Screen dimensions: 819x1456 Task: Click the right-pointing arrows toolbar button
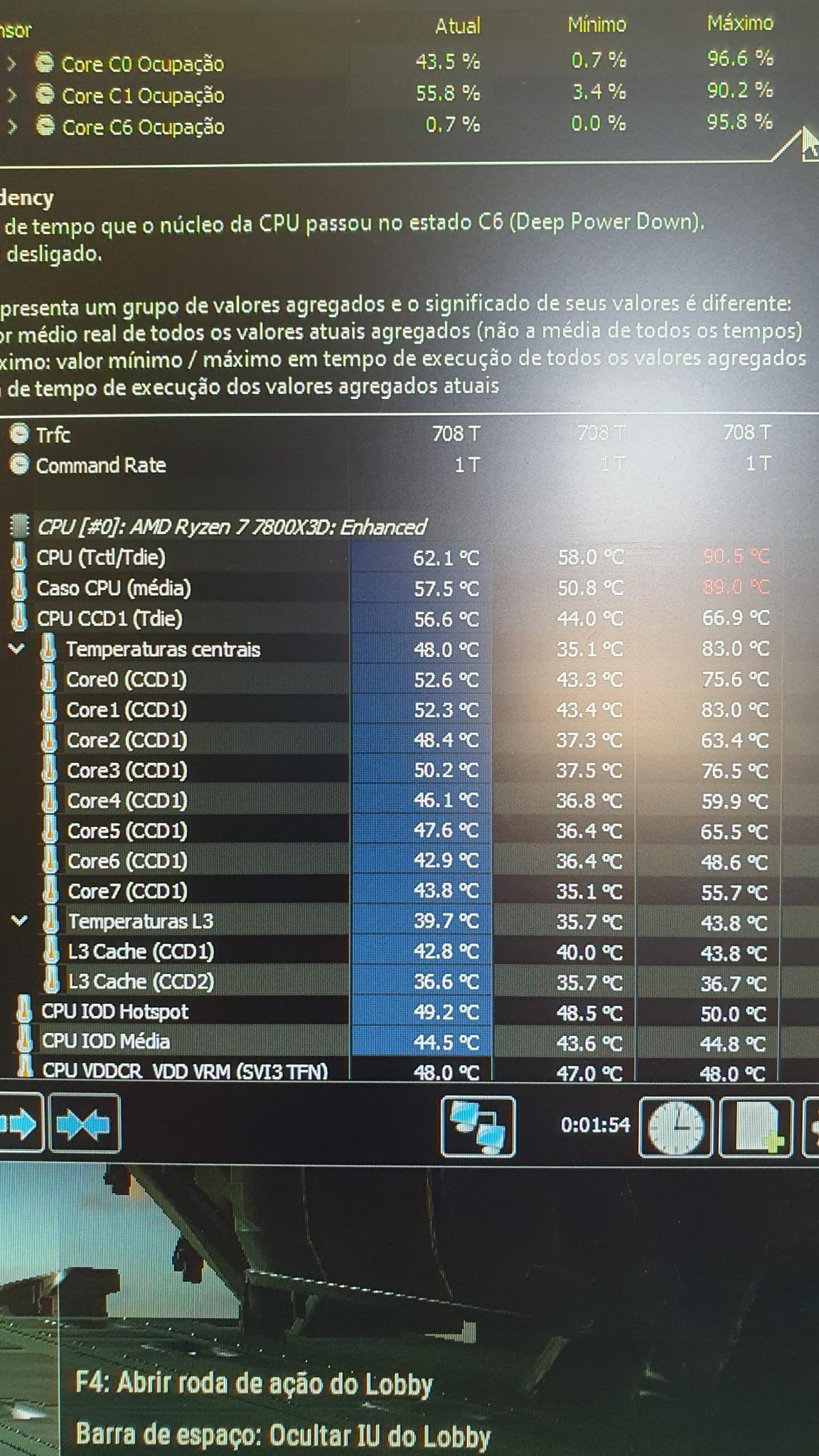pyautogui.click(x=20, y=1124)
